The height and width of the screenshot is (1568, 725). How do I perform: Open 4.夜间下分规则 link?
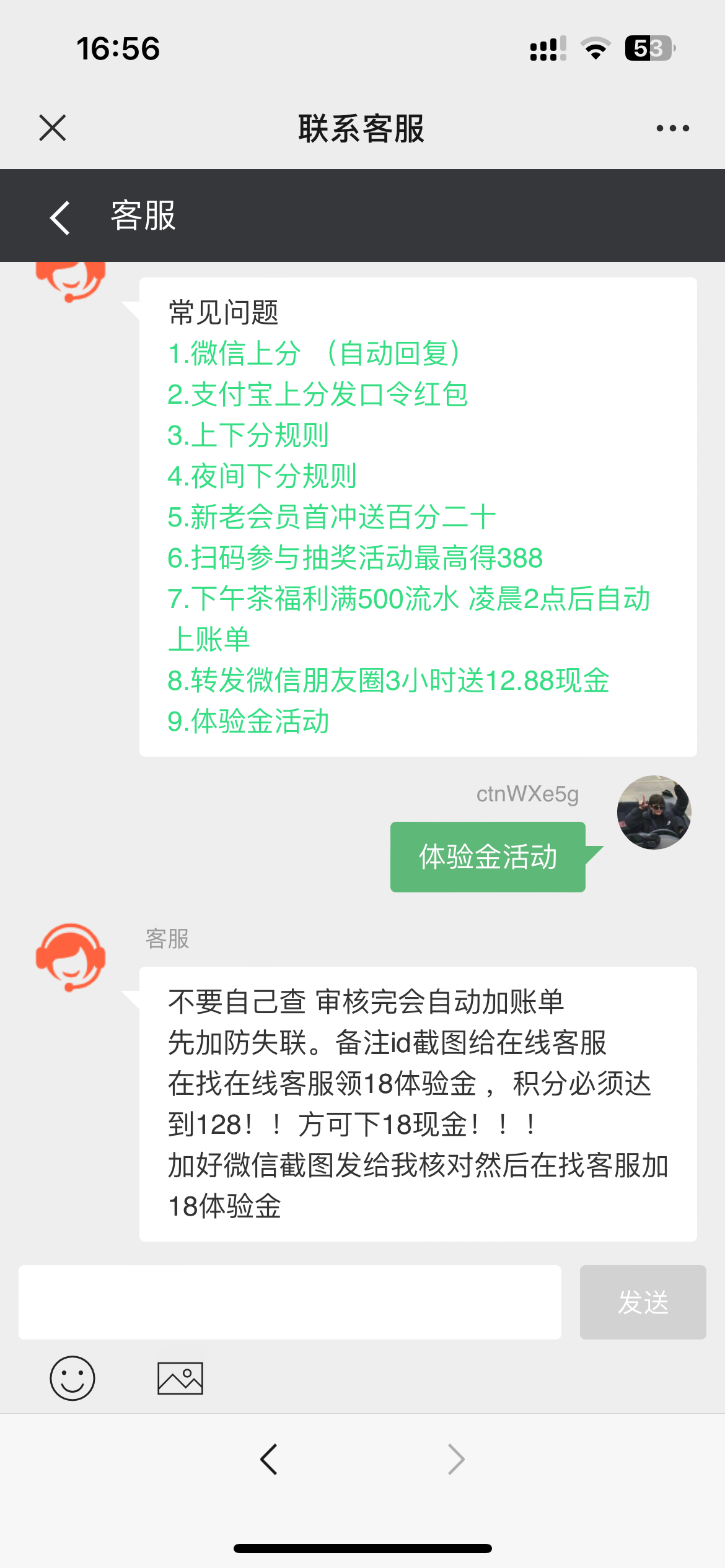261,476
